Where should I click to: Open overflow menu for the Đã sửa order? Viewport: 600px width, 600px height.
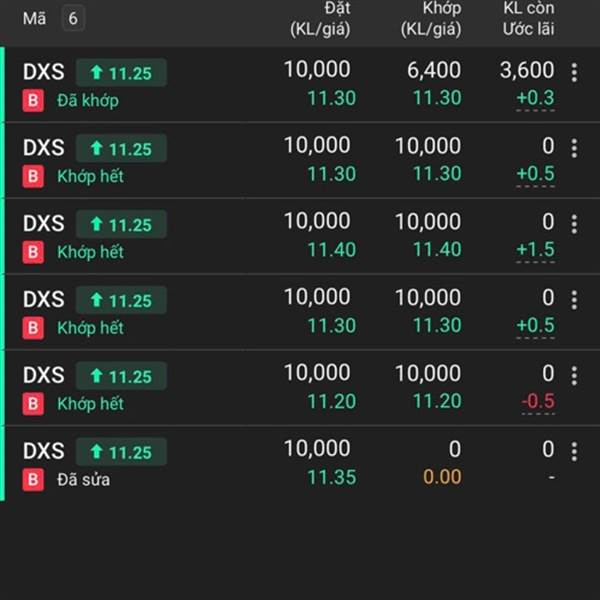574,451
